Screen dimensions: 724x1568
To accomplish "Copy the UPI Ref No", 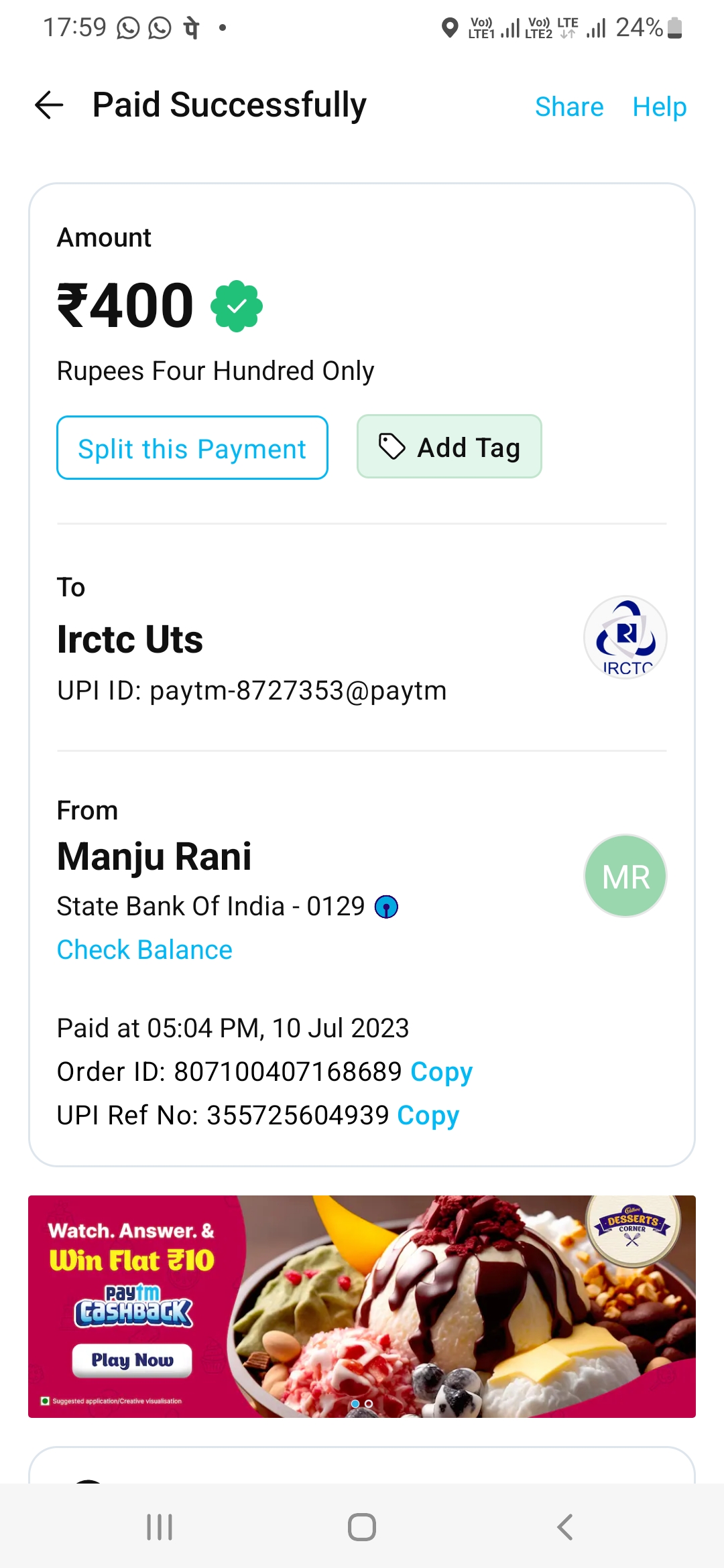I will tap(428, 1115).
